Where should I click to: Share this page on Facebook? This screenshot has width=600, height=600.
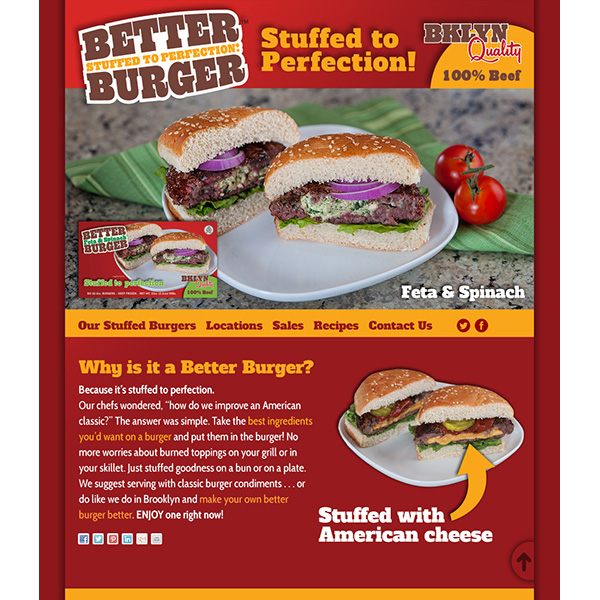[84, 539]
